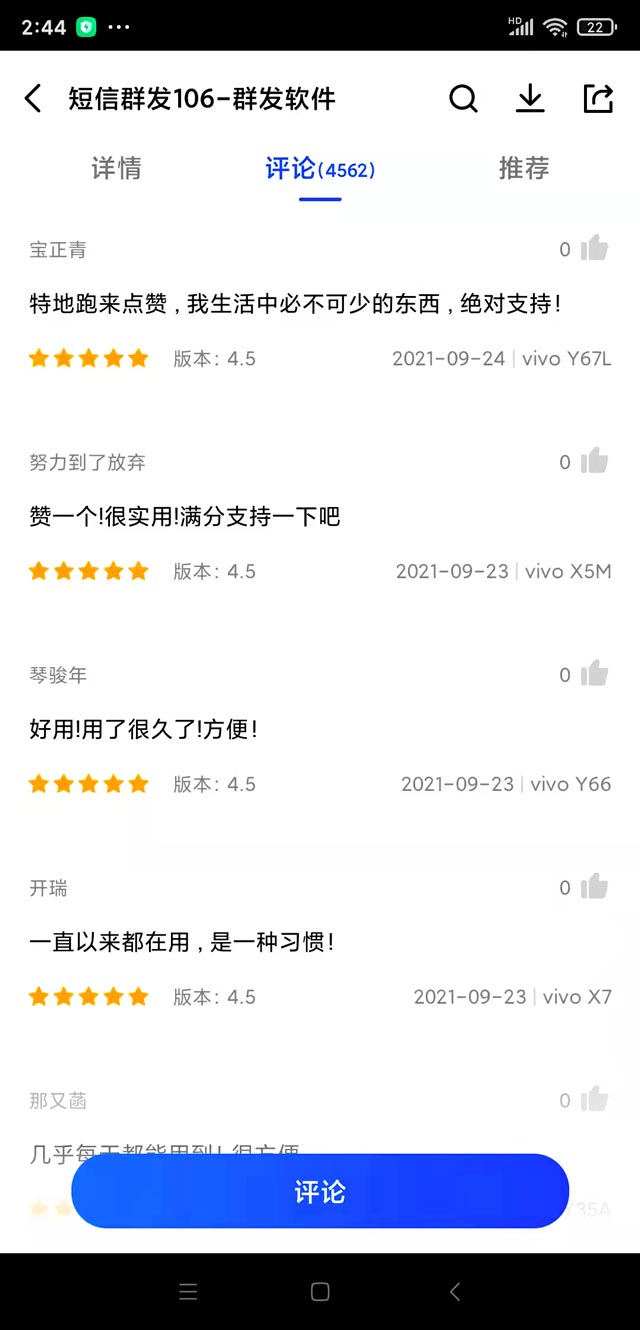Share this app page

597,98
